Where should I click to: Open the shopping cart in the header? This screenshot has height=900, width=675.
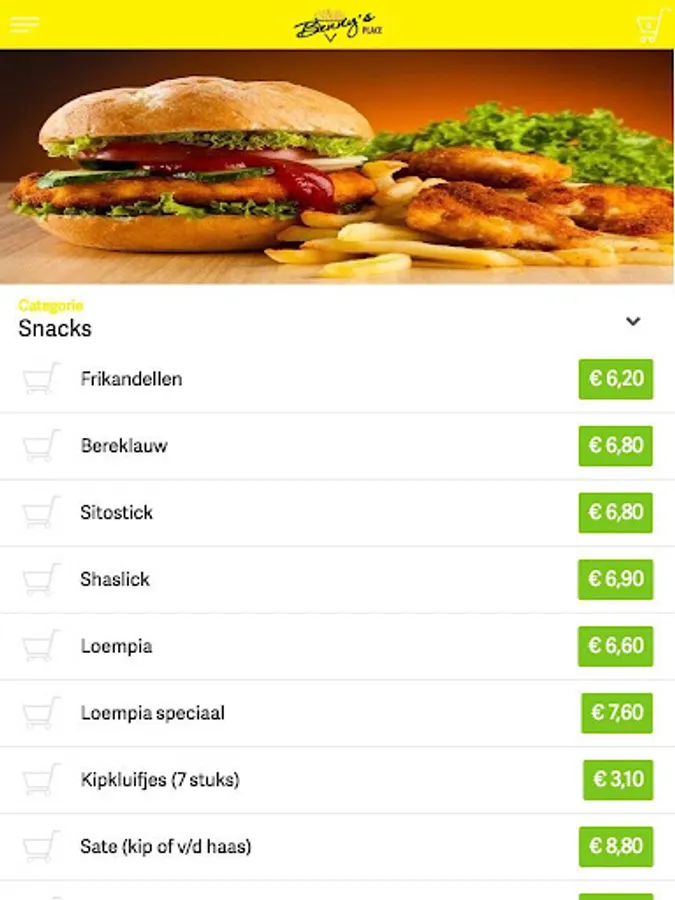click(651, 25)
